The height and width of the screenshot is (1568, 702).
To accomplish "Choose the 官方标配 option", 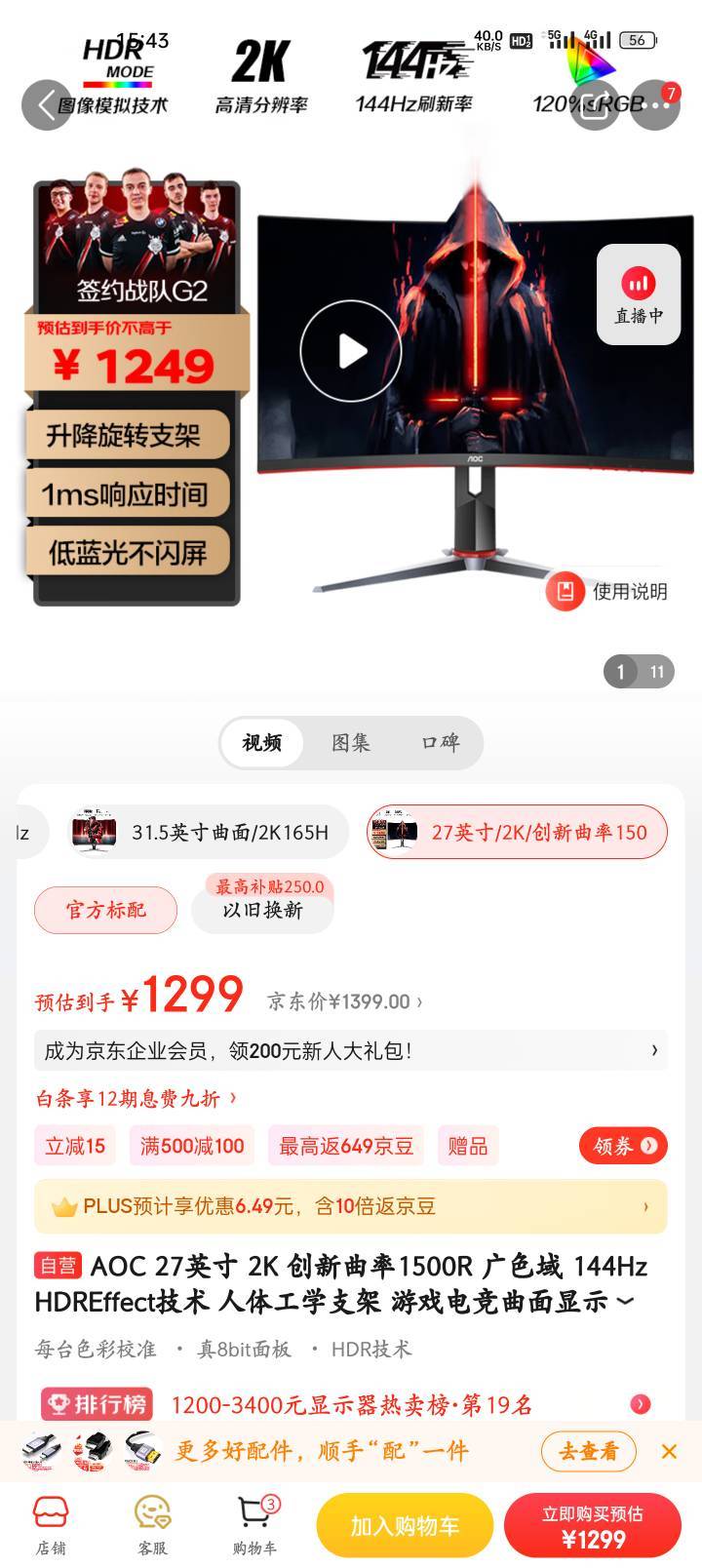I will tap(105, 910).
